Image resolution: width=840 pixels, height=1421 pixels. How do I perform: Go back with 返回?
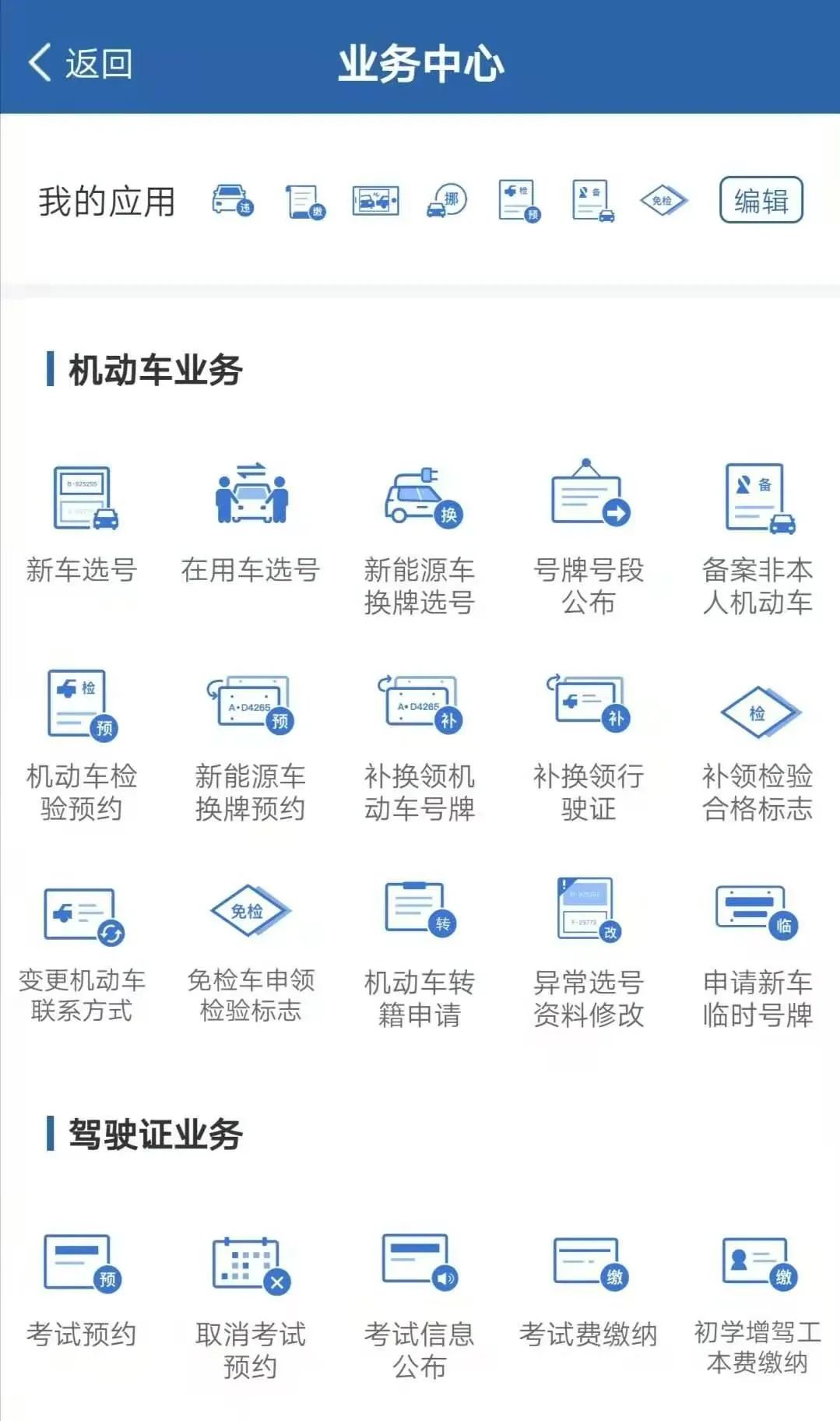click(80, 63)
